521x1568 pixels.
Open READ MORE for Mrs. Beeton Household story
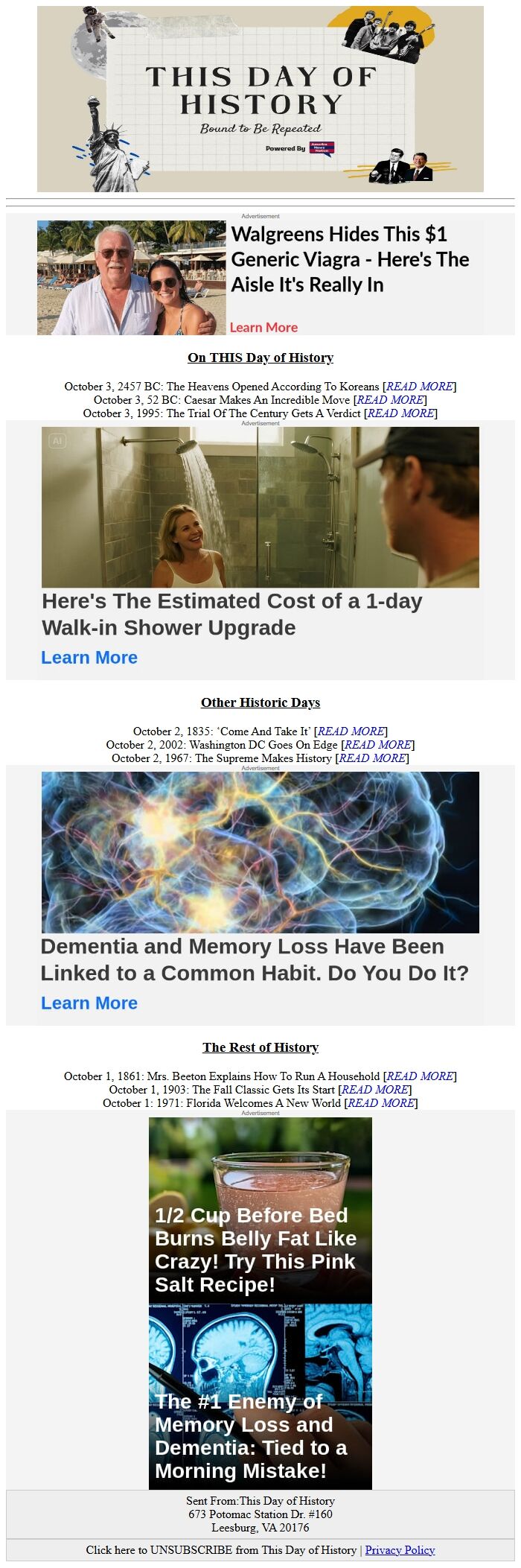(x=419, y=1076)
